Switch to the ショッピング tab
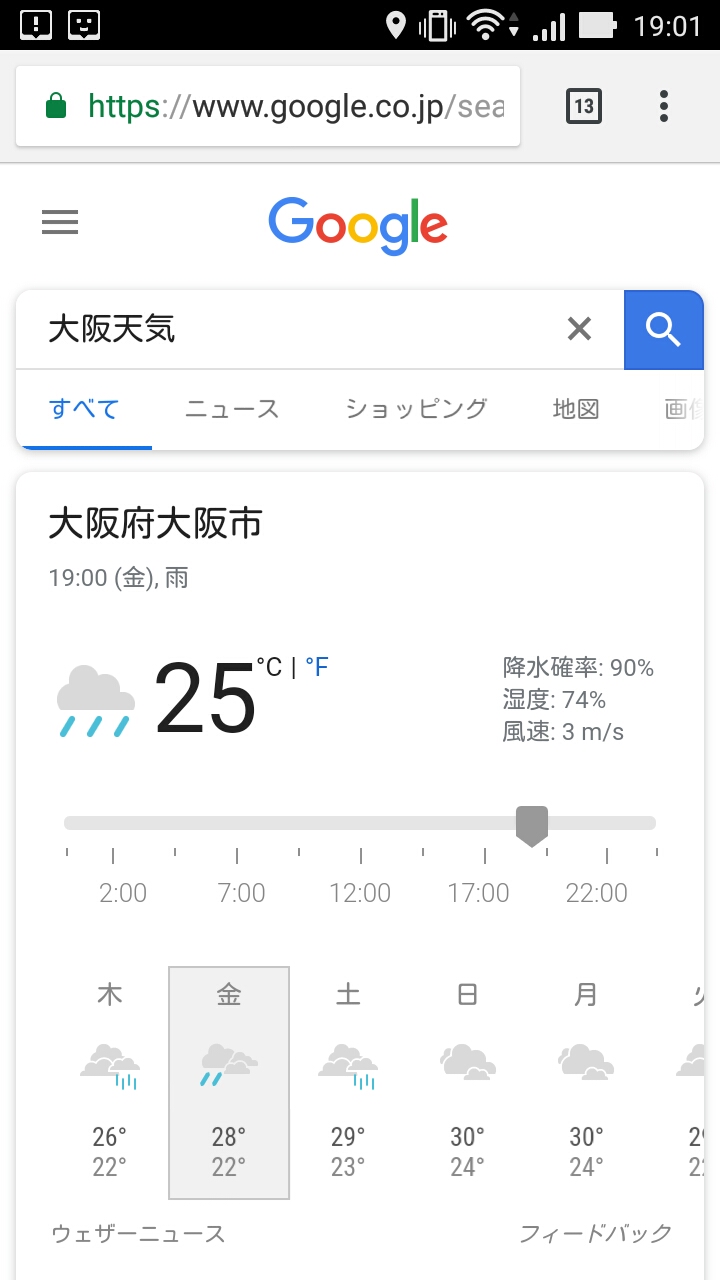Image resolution: width=720 pixels, height=1280 pixels. [x=416, y=409]
